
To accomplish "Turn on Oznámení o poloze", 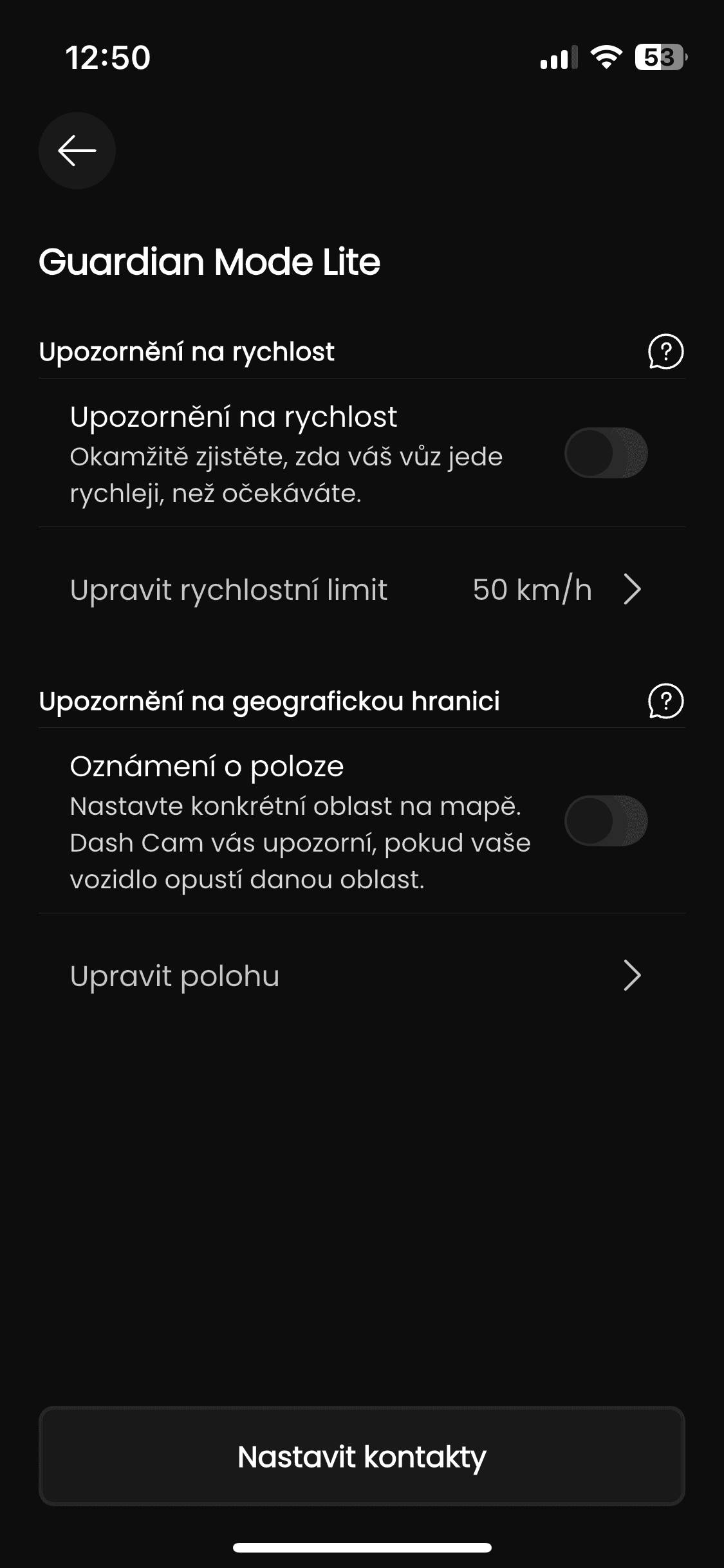I will click(606, 821).
